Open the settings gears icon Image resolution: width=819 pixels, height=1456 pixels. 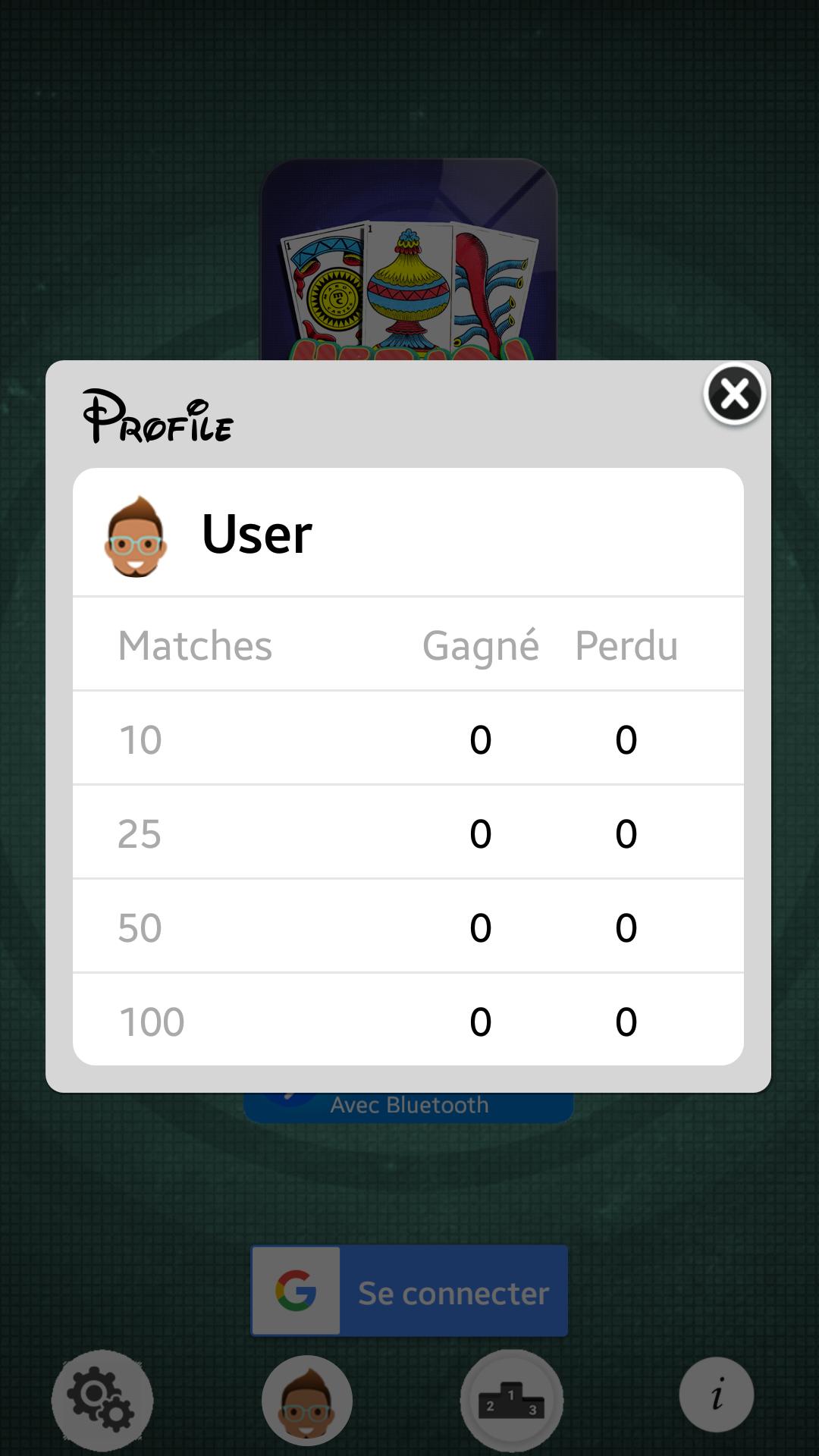coord(102,1400)
